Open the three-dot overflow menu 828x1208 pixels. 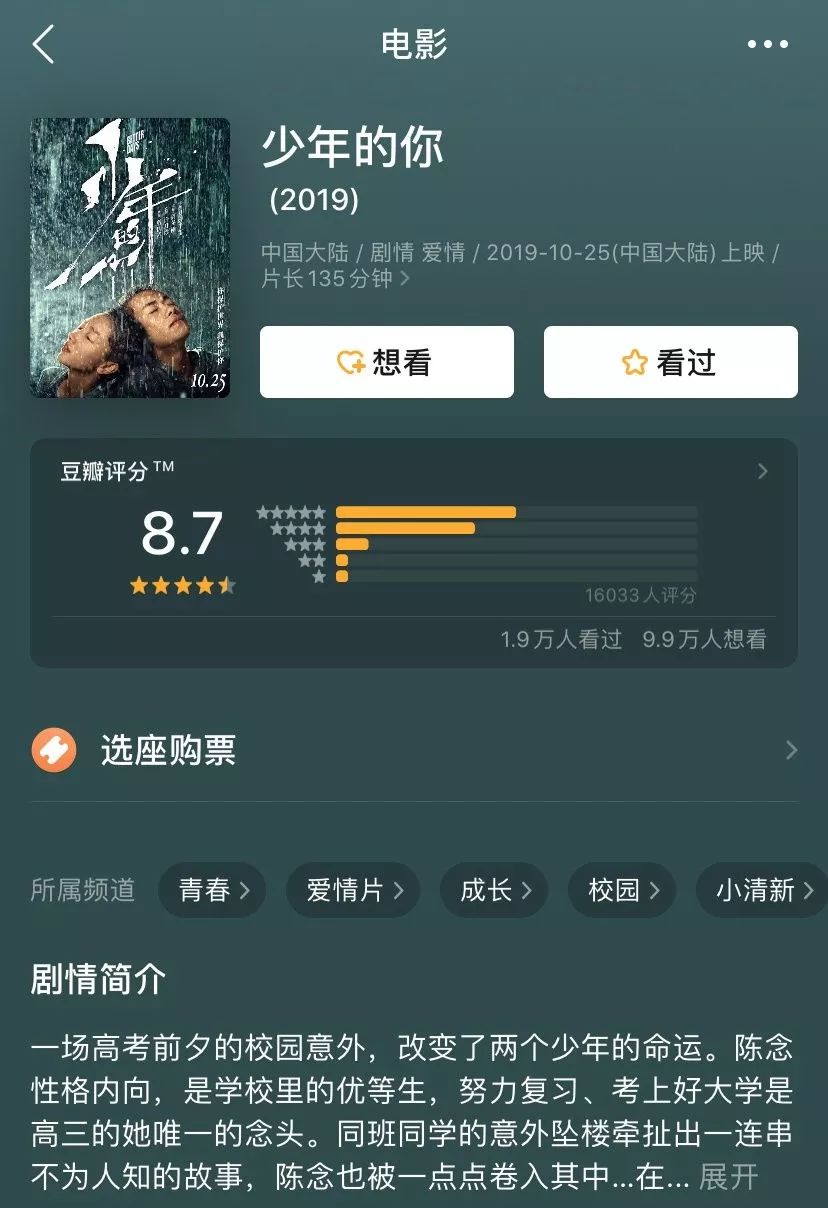tap(767, 44)
